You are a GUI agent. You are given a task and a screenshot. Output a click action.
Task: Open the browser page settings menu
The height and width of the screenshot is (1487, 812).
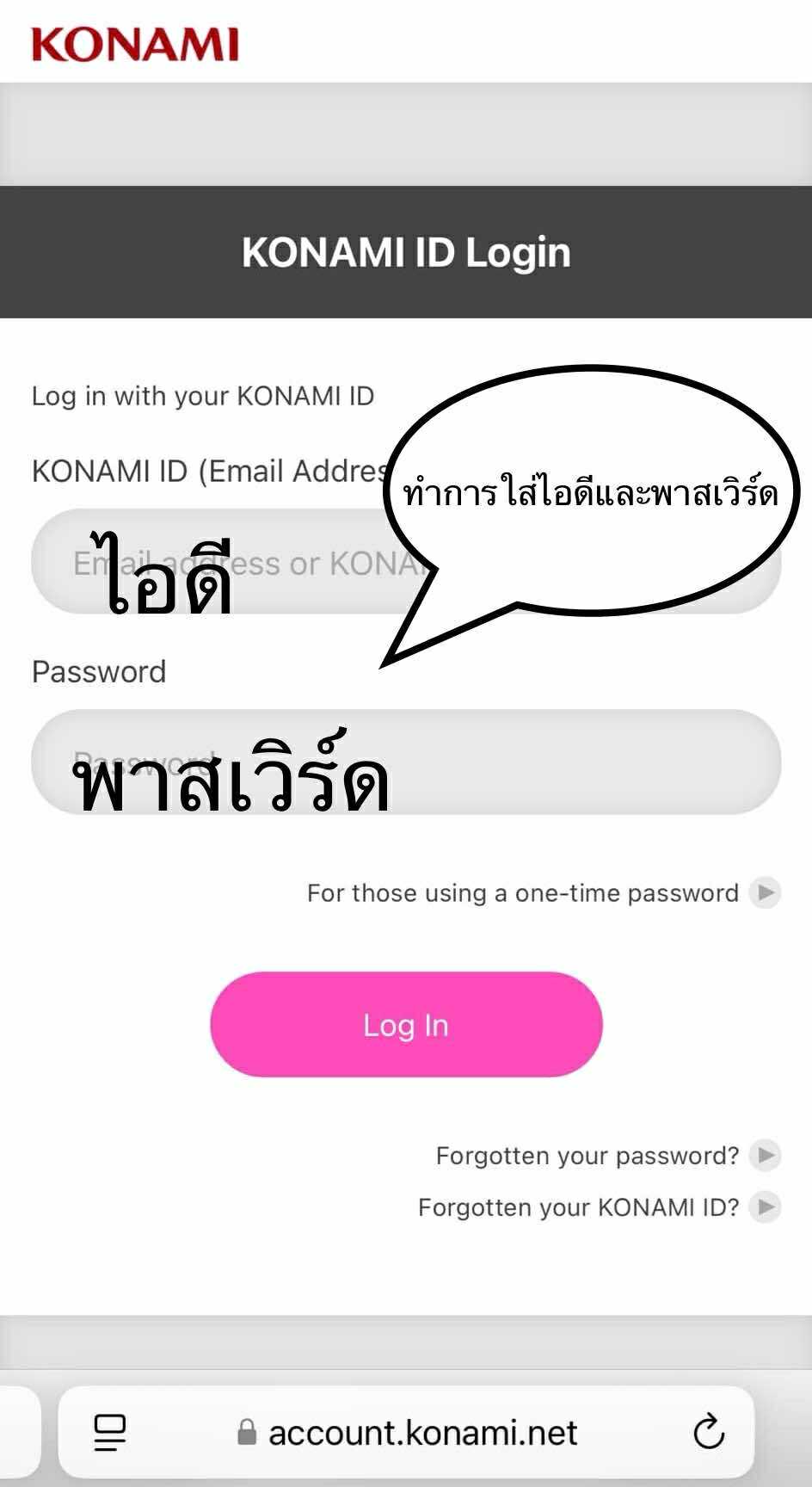(x=109, y=1432)
